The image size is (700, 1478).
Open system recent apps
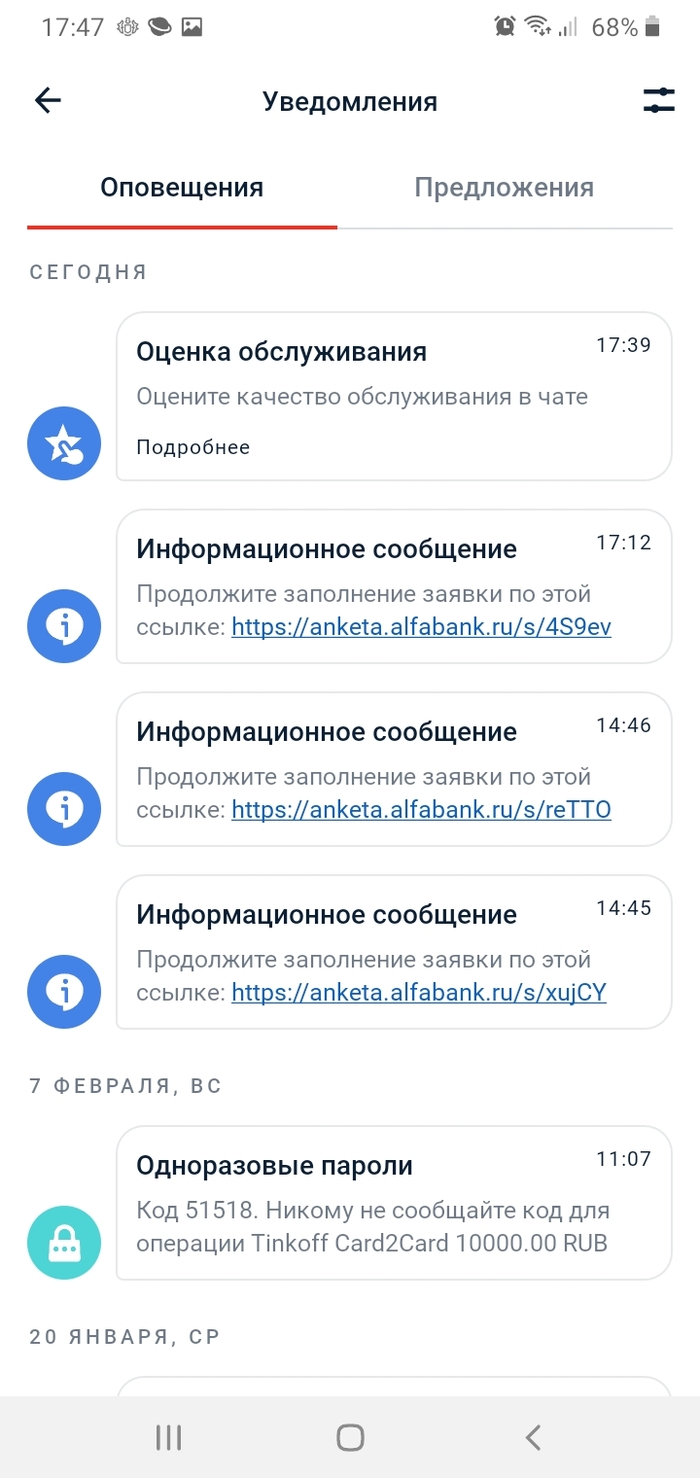pyautogui.click(x=168, y=1438)
